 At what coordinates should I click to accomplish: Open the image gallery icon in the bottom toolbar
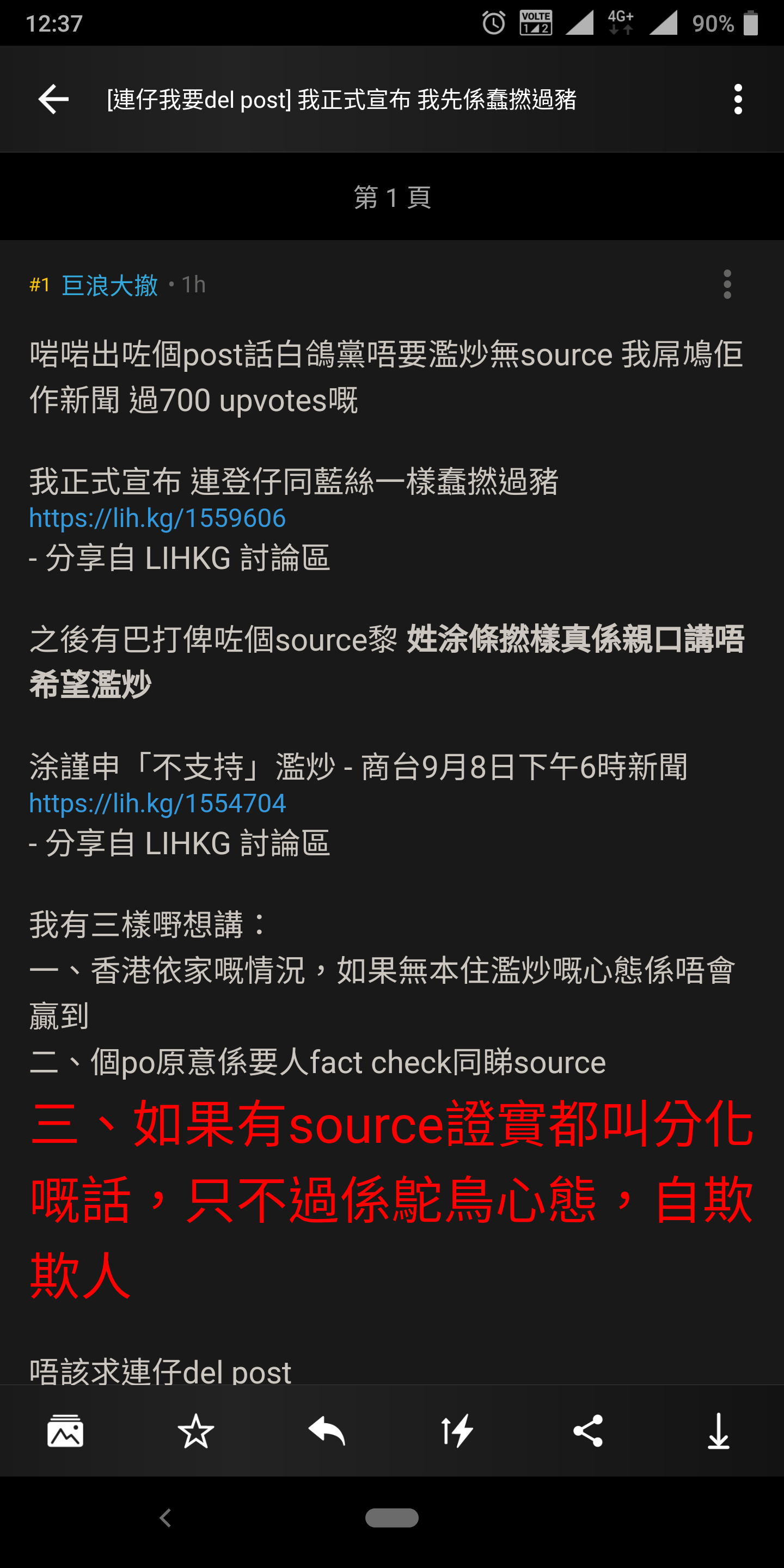[65, 1430]
